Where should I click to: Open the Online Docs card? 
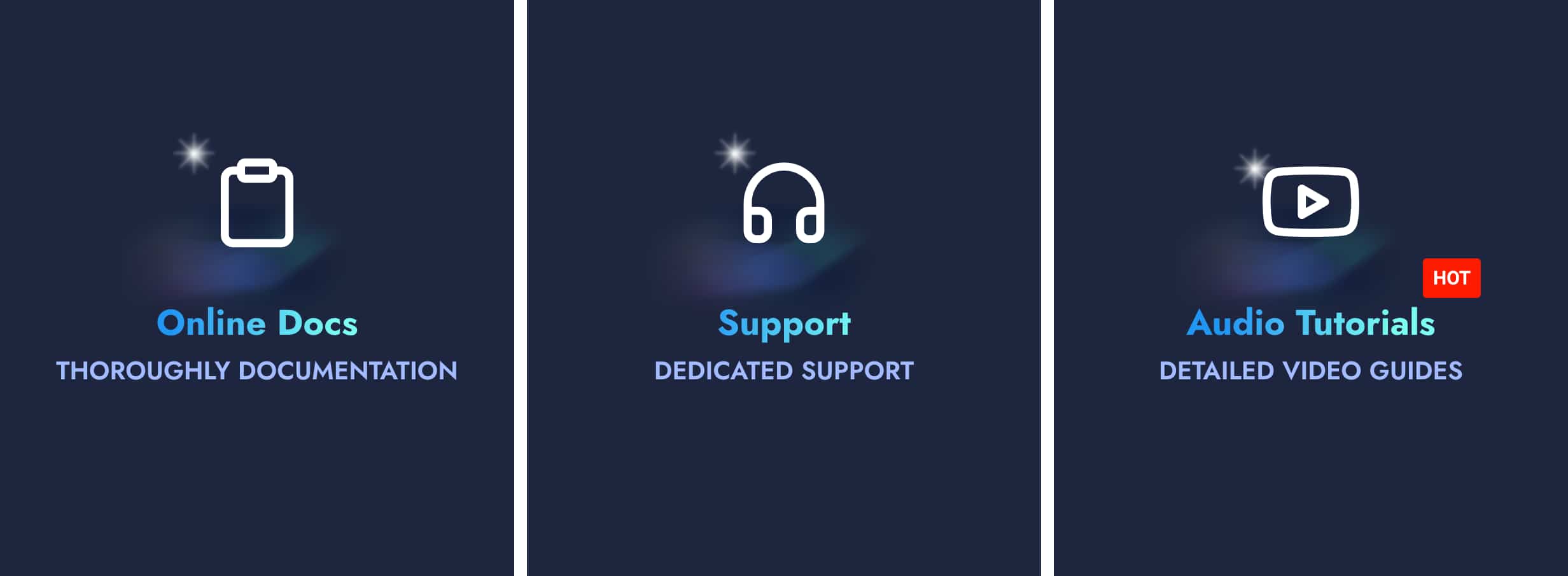pos(256,323)
